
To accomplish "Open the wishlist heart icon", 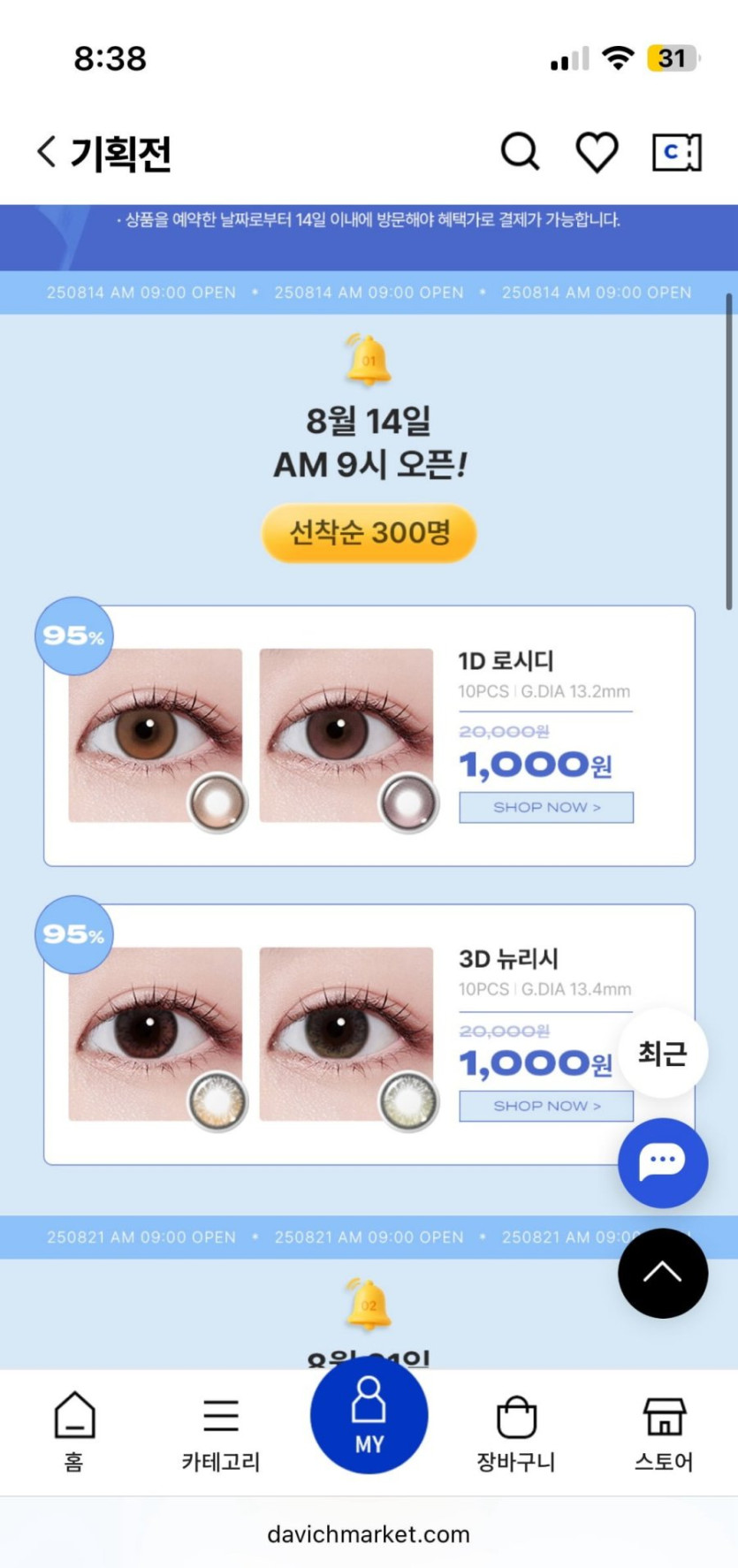I will pyautogui.click(x=597, y=152).
